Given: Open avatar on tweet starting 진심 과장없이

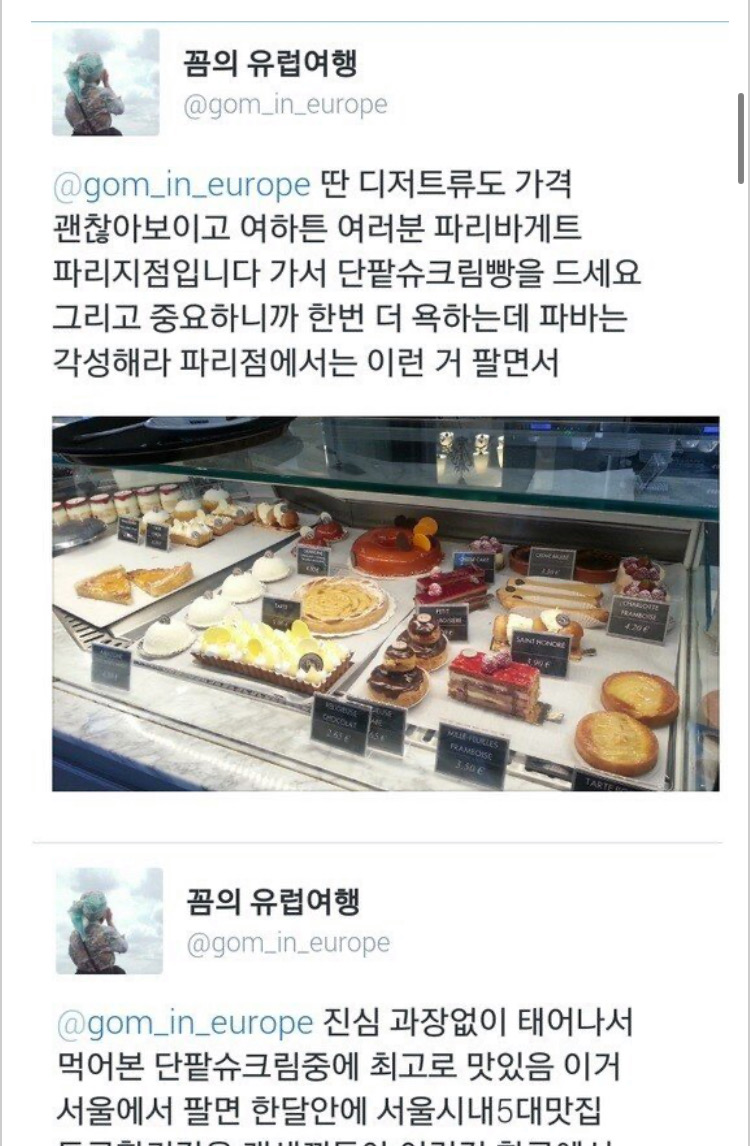Looking at the screenshot, I should coord(109,920).
